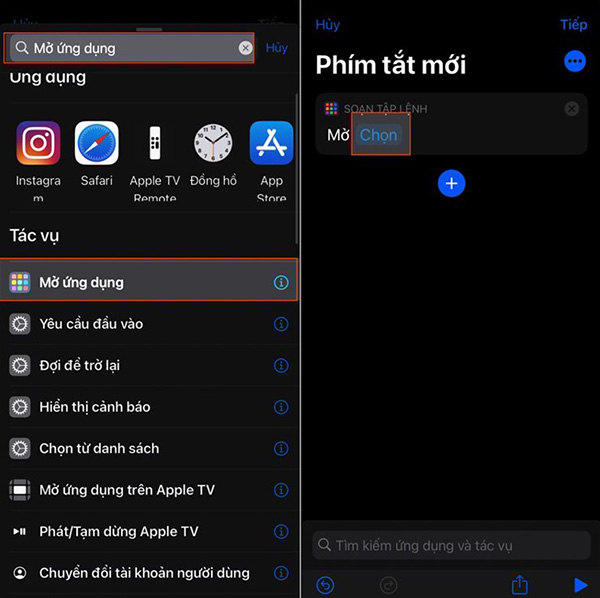Select the Đồng hồ clock app
Viewport: 600px width, 598px height.
pyautogui.click(x=213, y=144)
